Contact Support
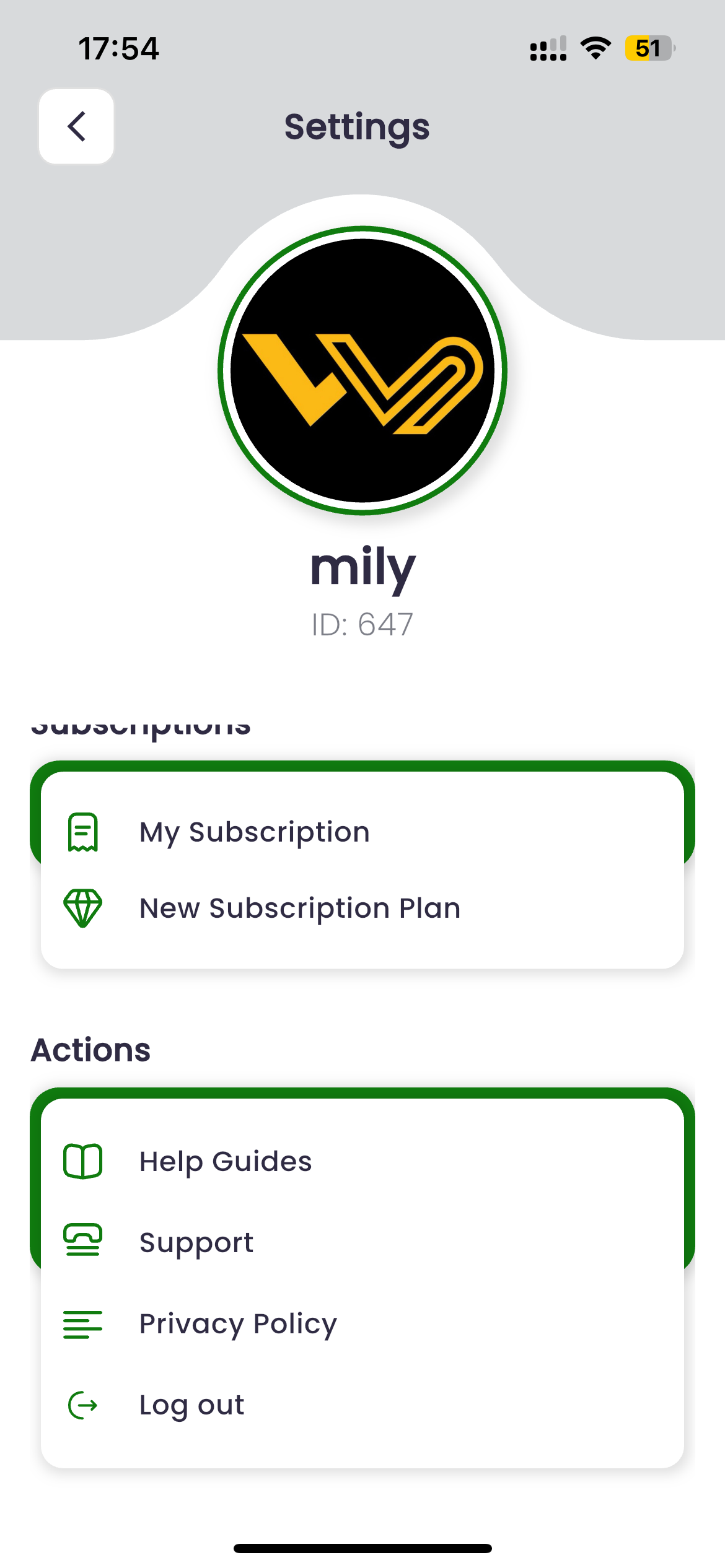This screenshot has width=725, height=1568. click(196, 1242)
